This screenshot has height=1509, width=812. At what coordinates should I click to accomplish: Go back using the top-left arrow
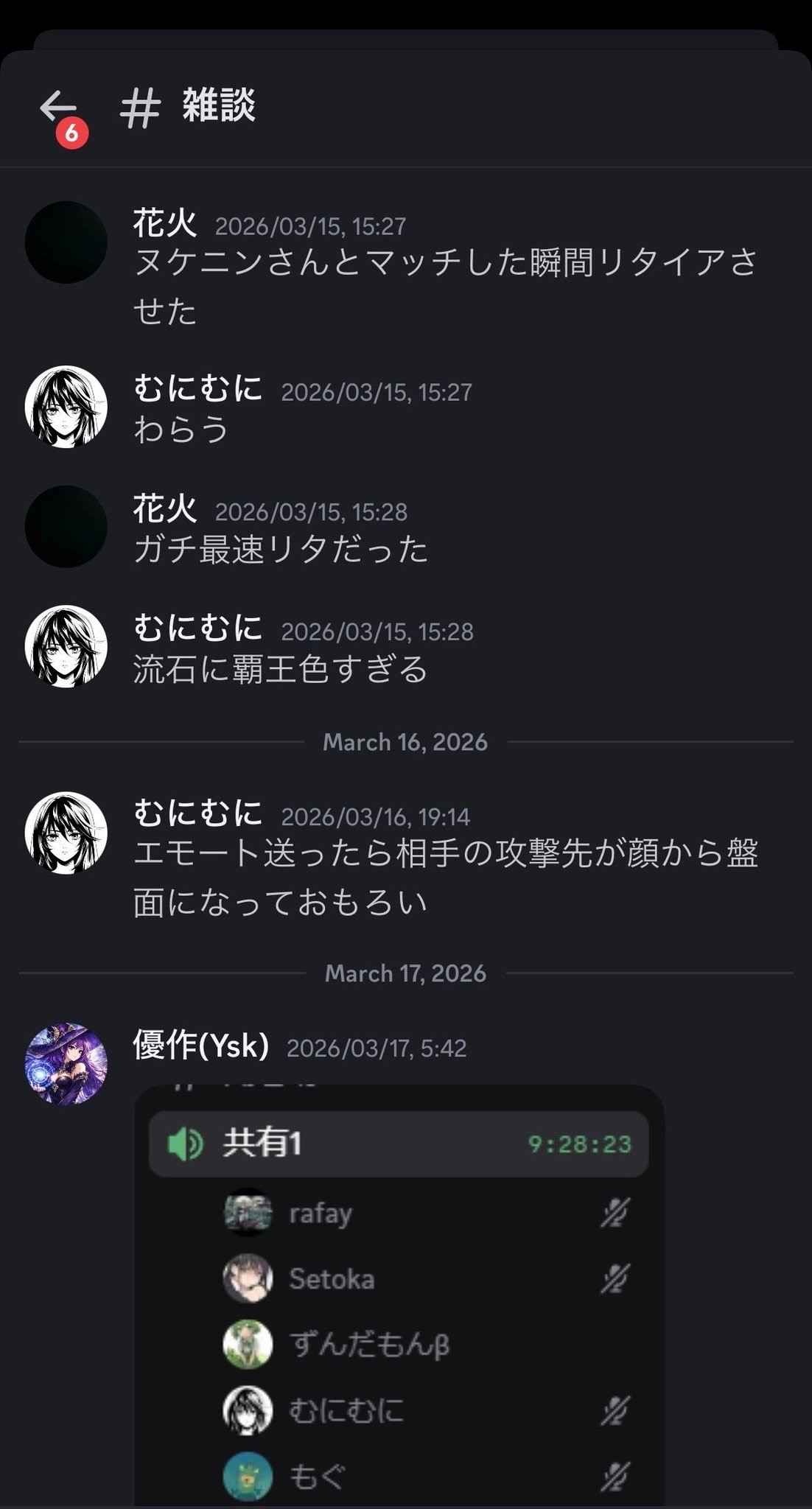(x=58, y=108)
